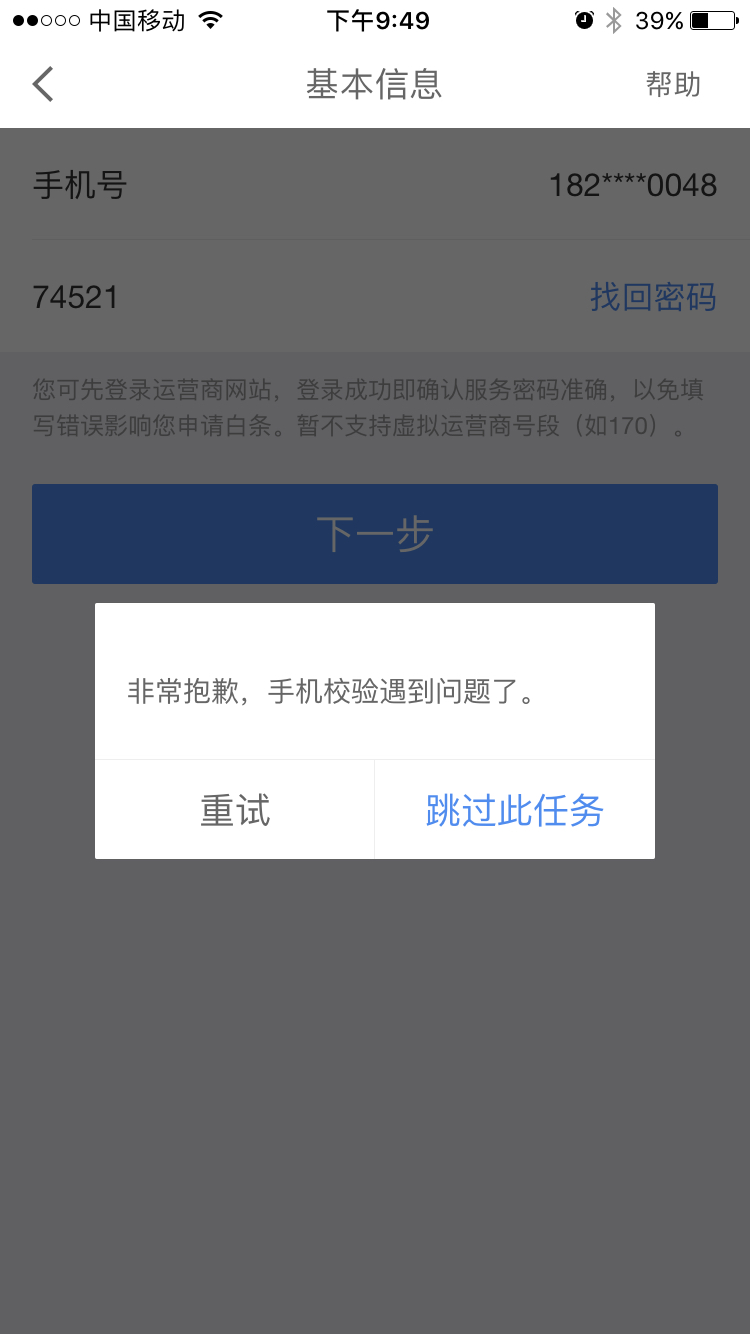Image resolution: width=750 pixels, height=1334 pixels.
Task: Select the 手机号 label row
Action: [80, 184]
